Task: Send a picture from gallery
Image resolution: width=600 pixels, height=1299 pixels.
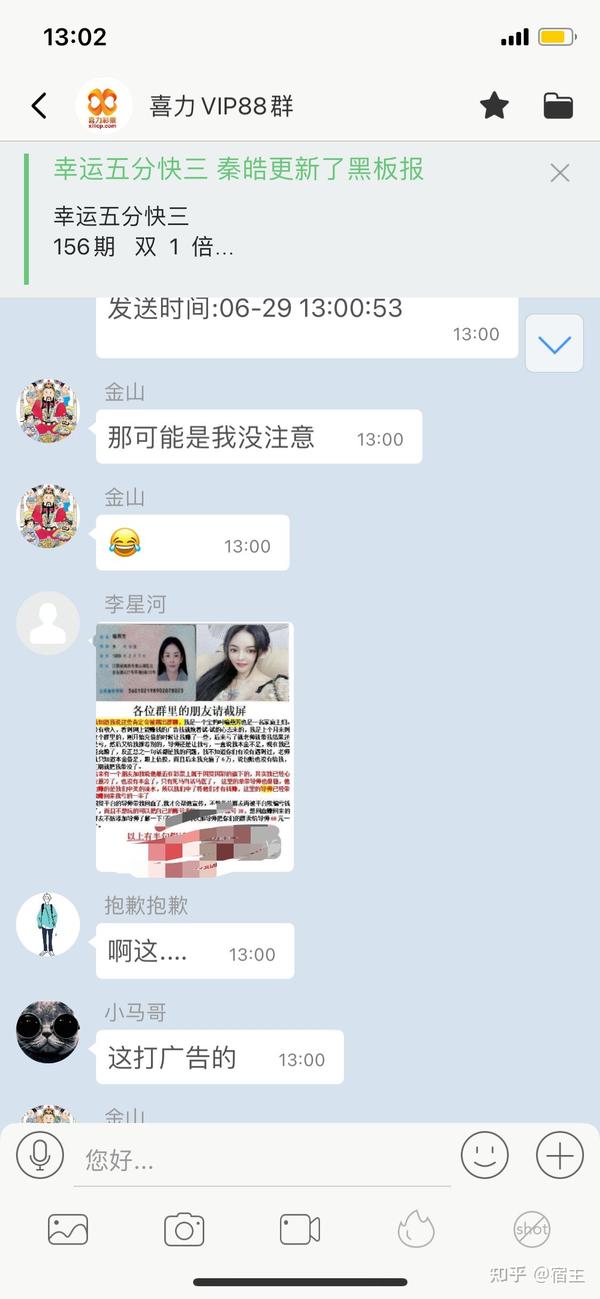Action: click(68, 1229)
